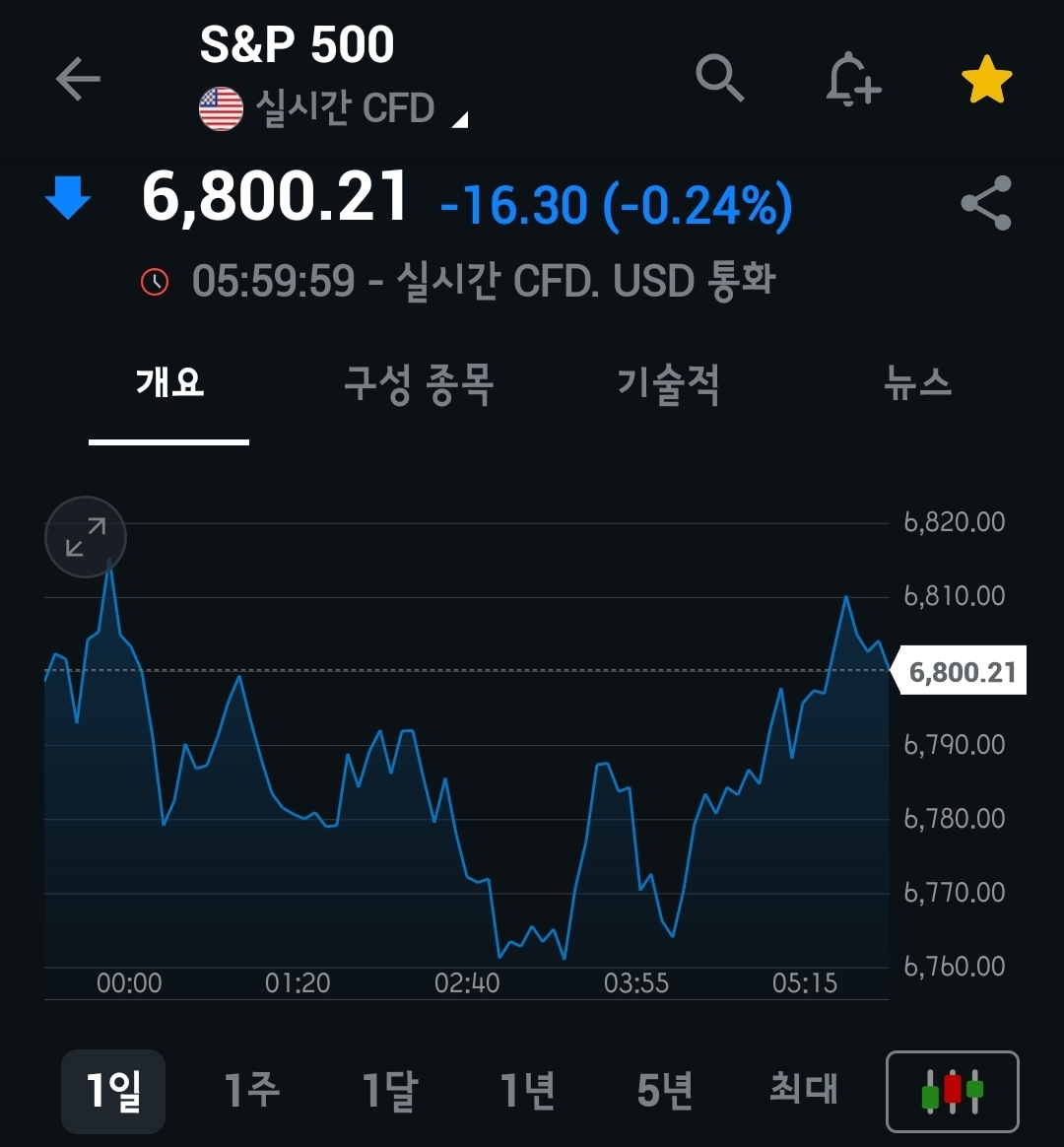Toggle the favorite star for S&P 500
The image size is (1064, 1147).
tap(986, 81)
